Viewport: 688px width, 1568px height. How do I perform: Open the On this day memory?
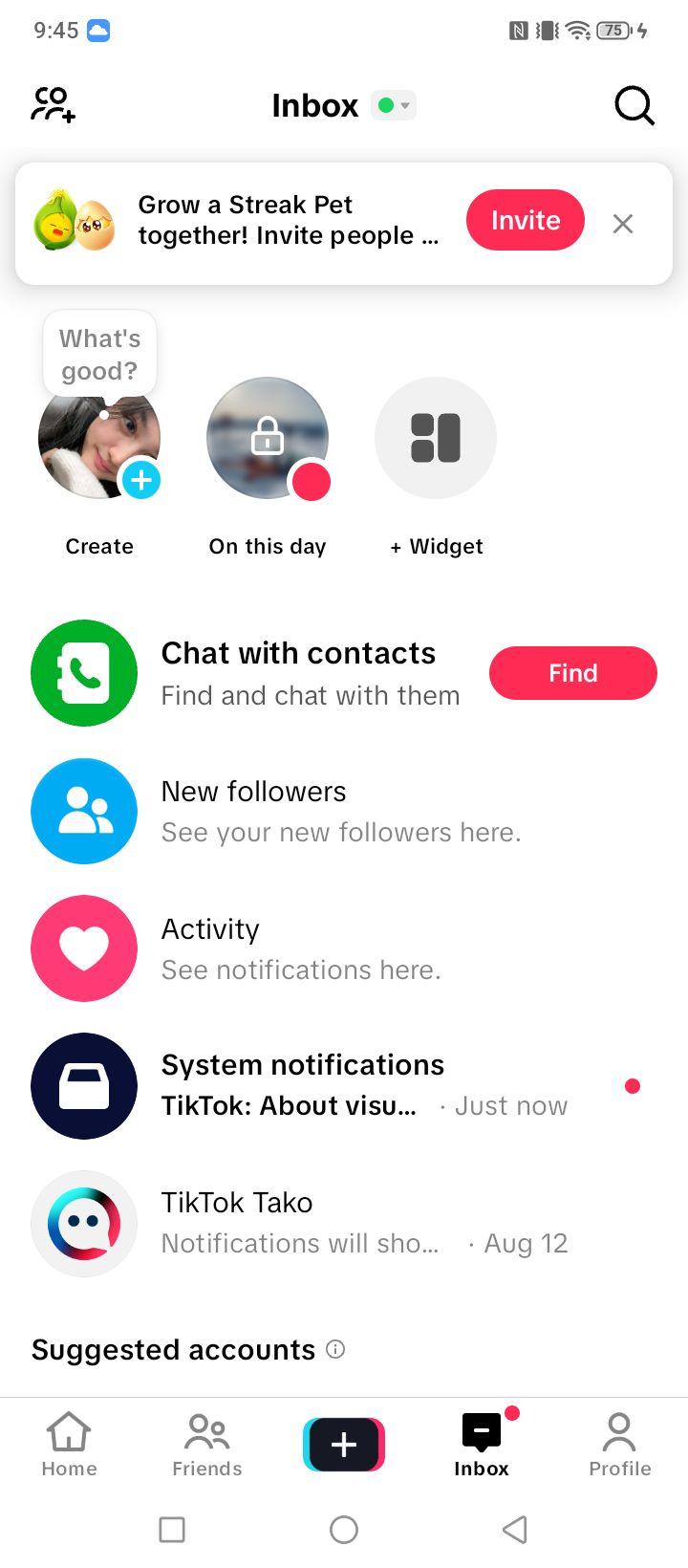click(x=268, y=438)
